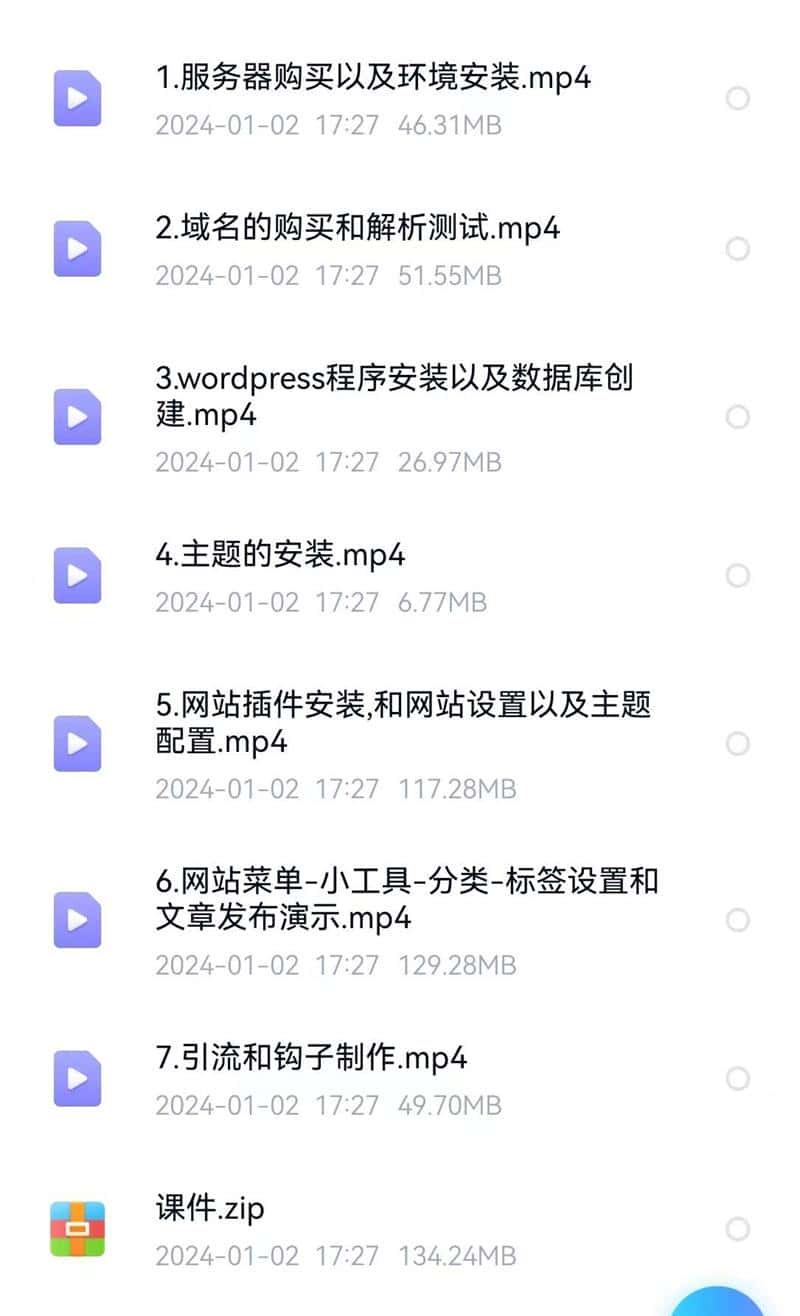This screenshot has width=800, height=1316.
Task: Tick the circle for 3.wordpress程序安装 file
Action: (x=738, y=417)
